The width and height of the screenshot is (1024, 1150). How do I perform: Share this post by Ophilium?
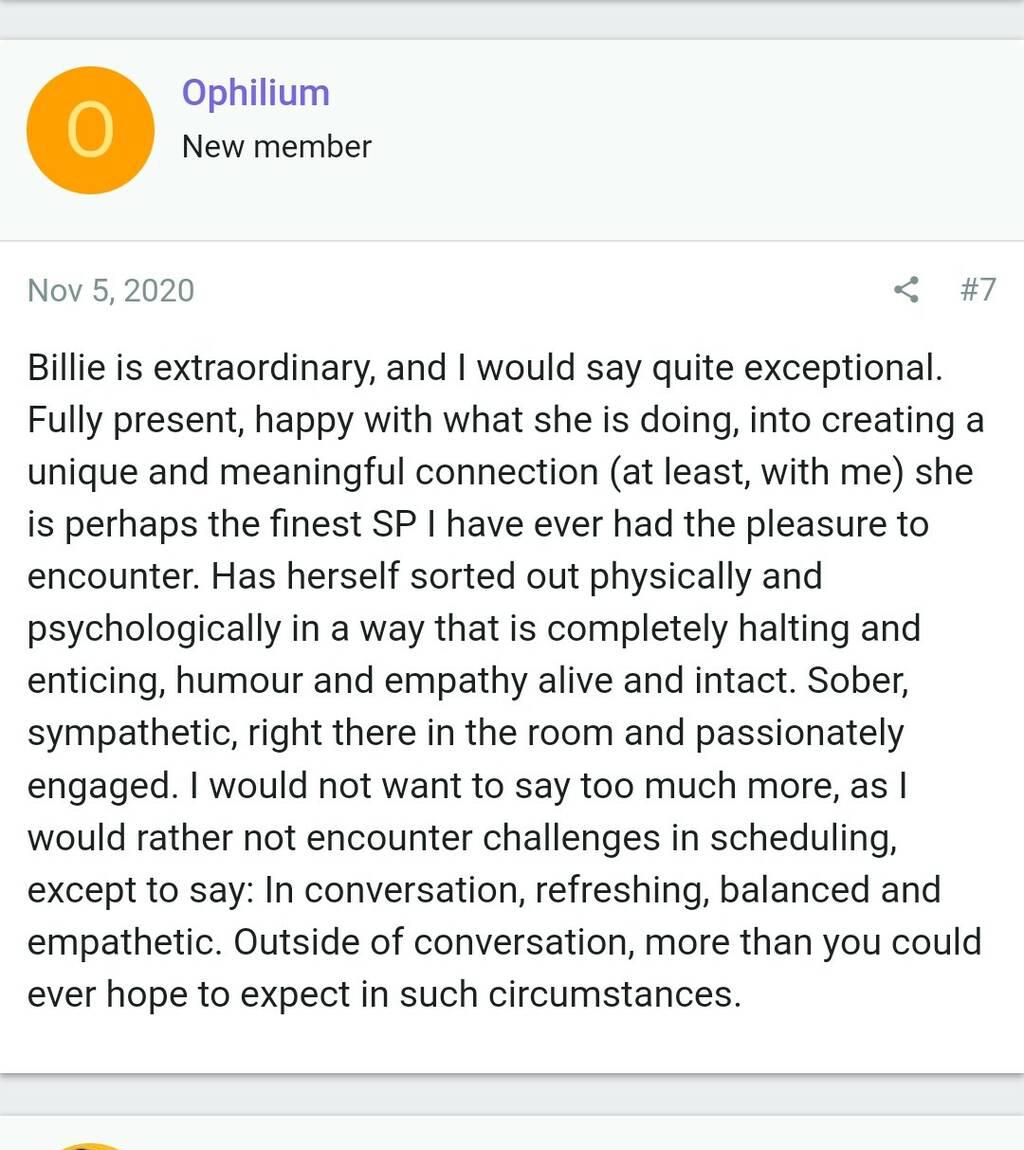point(906,290)
